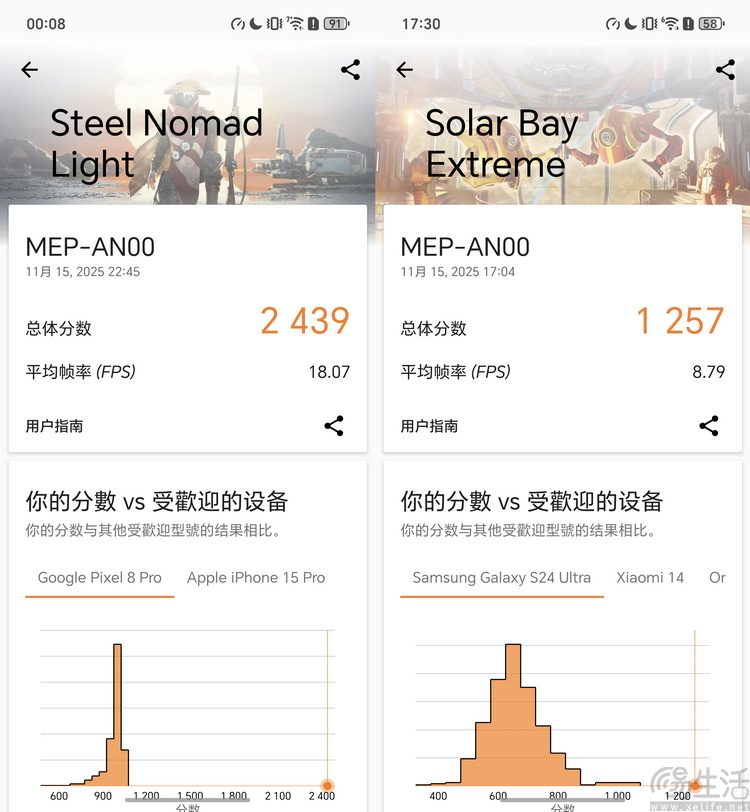
Task: Share the MEP-AN00 Solar Bay Extreme result card
Action: click(709, 425)
